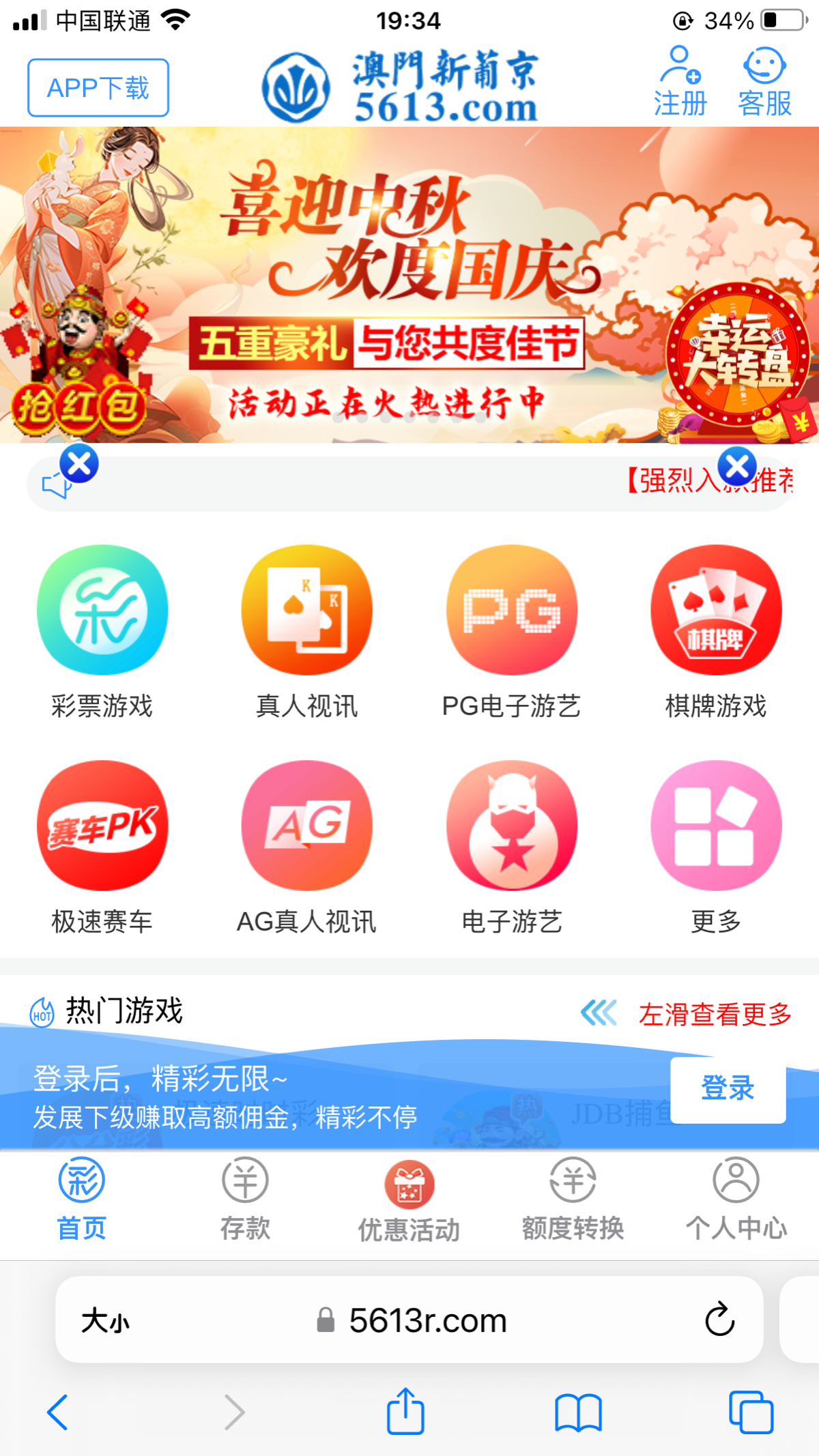Select the 真人视讯 live casino icon
This screenshot has width=819, height=1456.
(x=306, y=612)
